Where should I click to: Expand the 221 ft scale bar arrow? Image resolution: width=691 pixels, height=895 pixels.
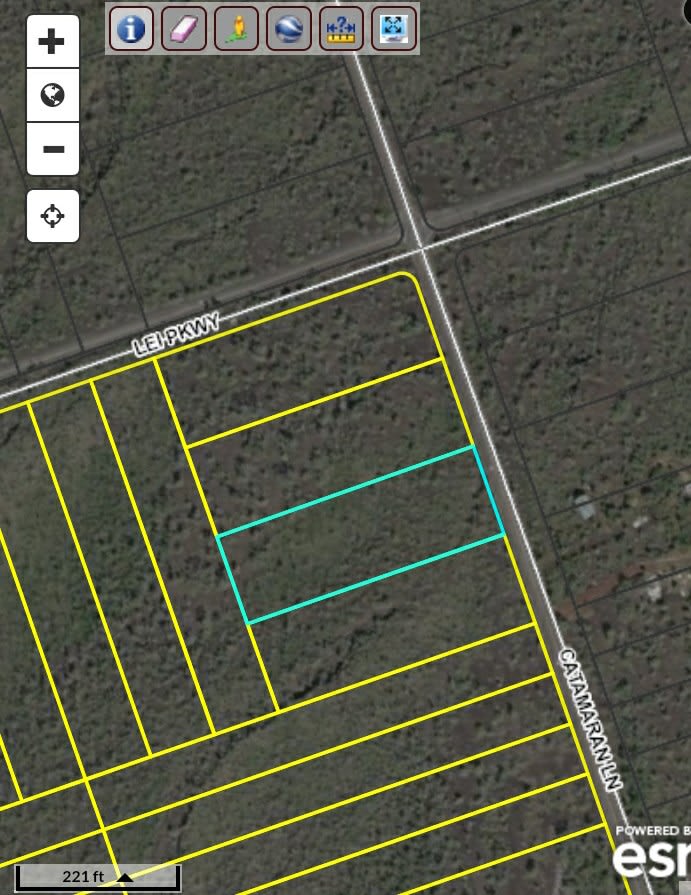click(124, 877)
